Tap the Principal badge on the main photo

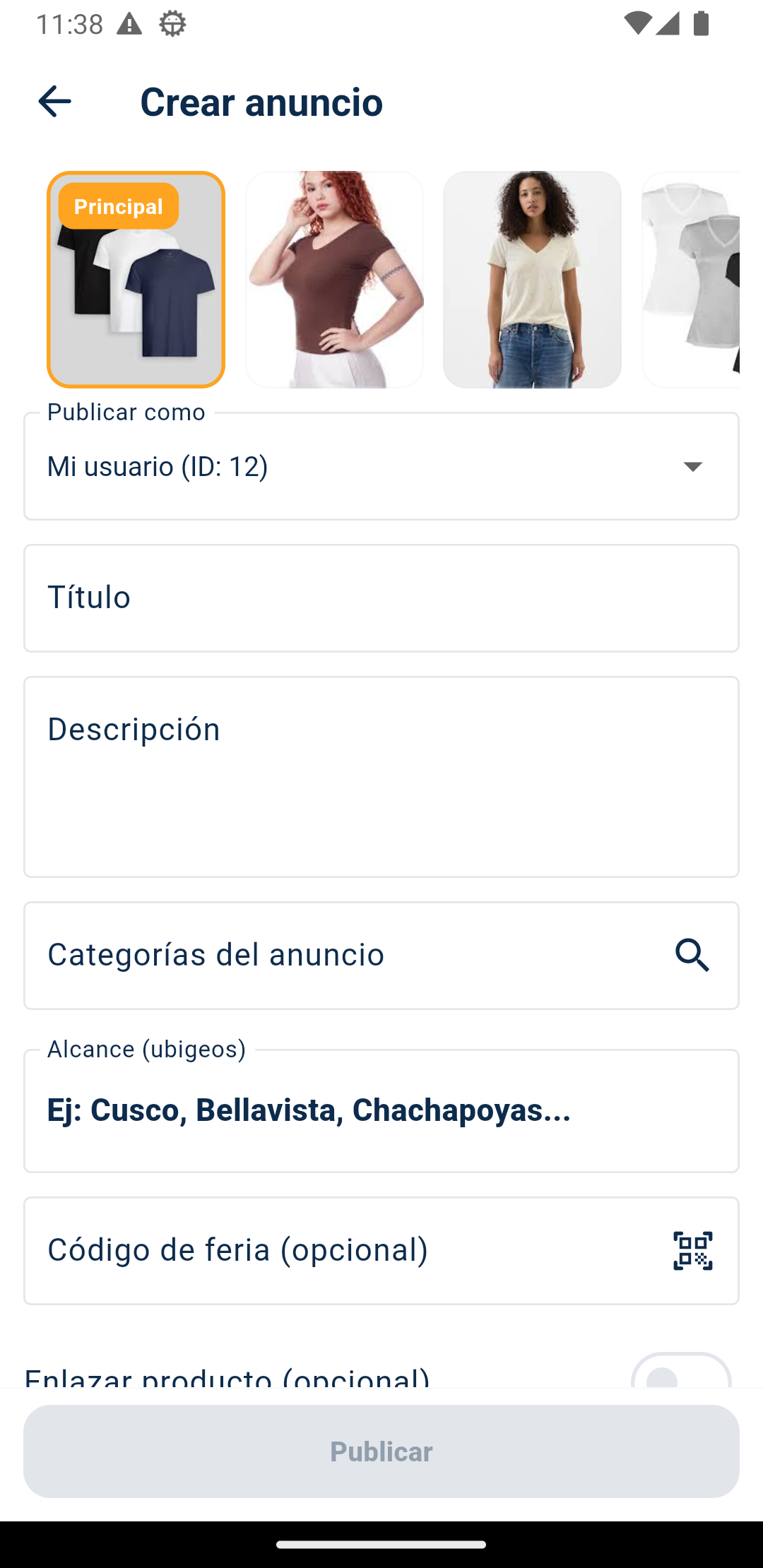tap(117, 206)
